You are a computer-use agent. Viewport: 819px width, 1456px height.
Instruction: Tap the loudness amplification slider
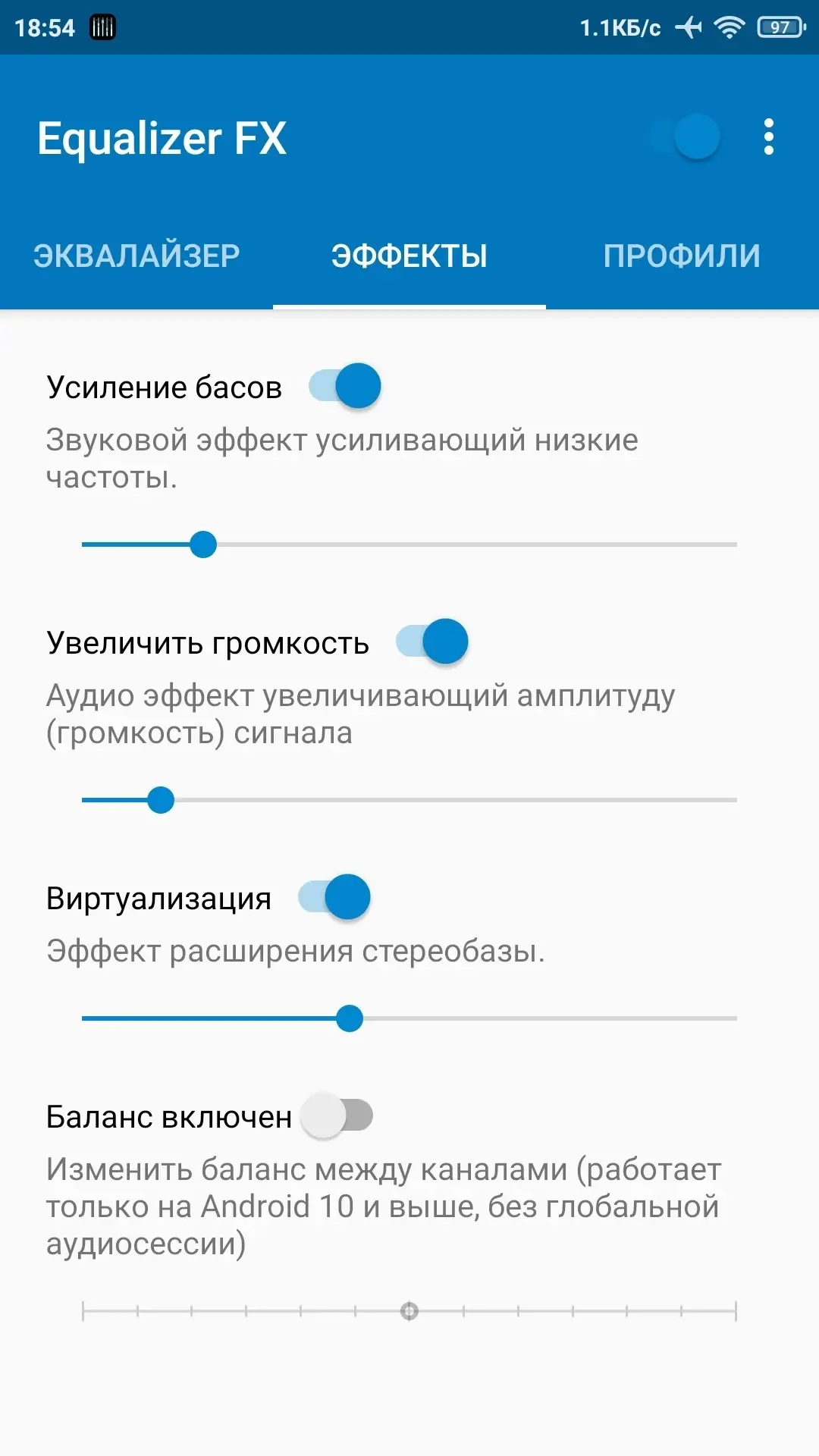409,800
